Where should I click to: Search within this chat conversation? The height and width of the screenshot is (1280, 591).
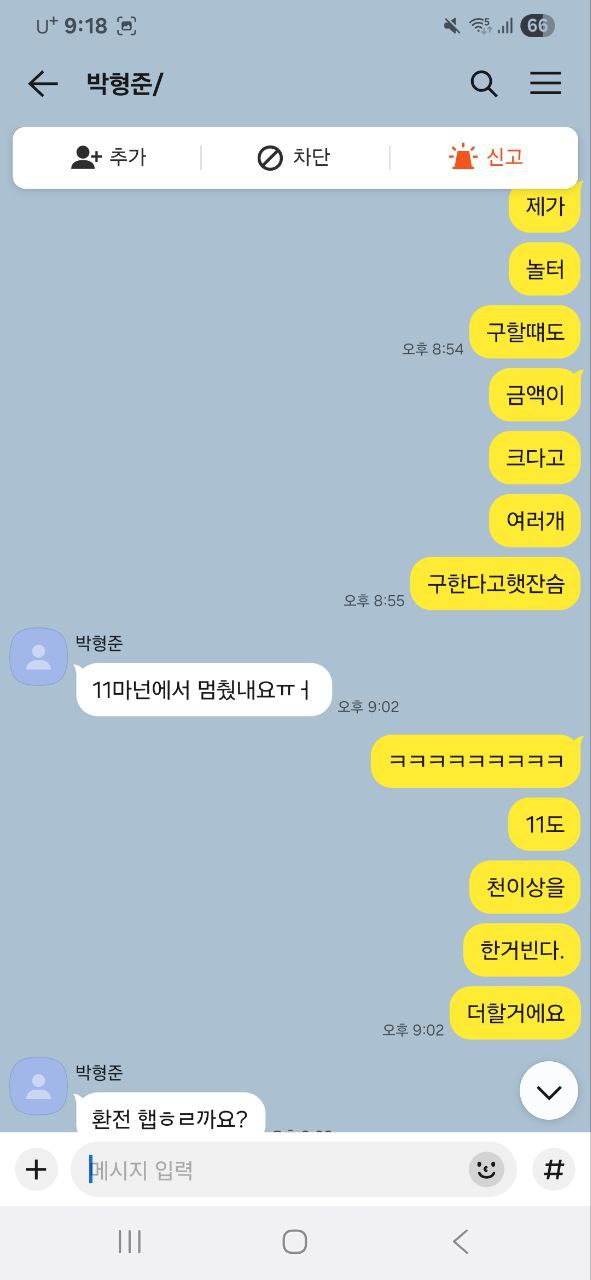point(484,84)
